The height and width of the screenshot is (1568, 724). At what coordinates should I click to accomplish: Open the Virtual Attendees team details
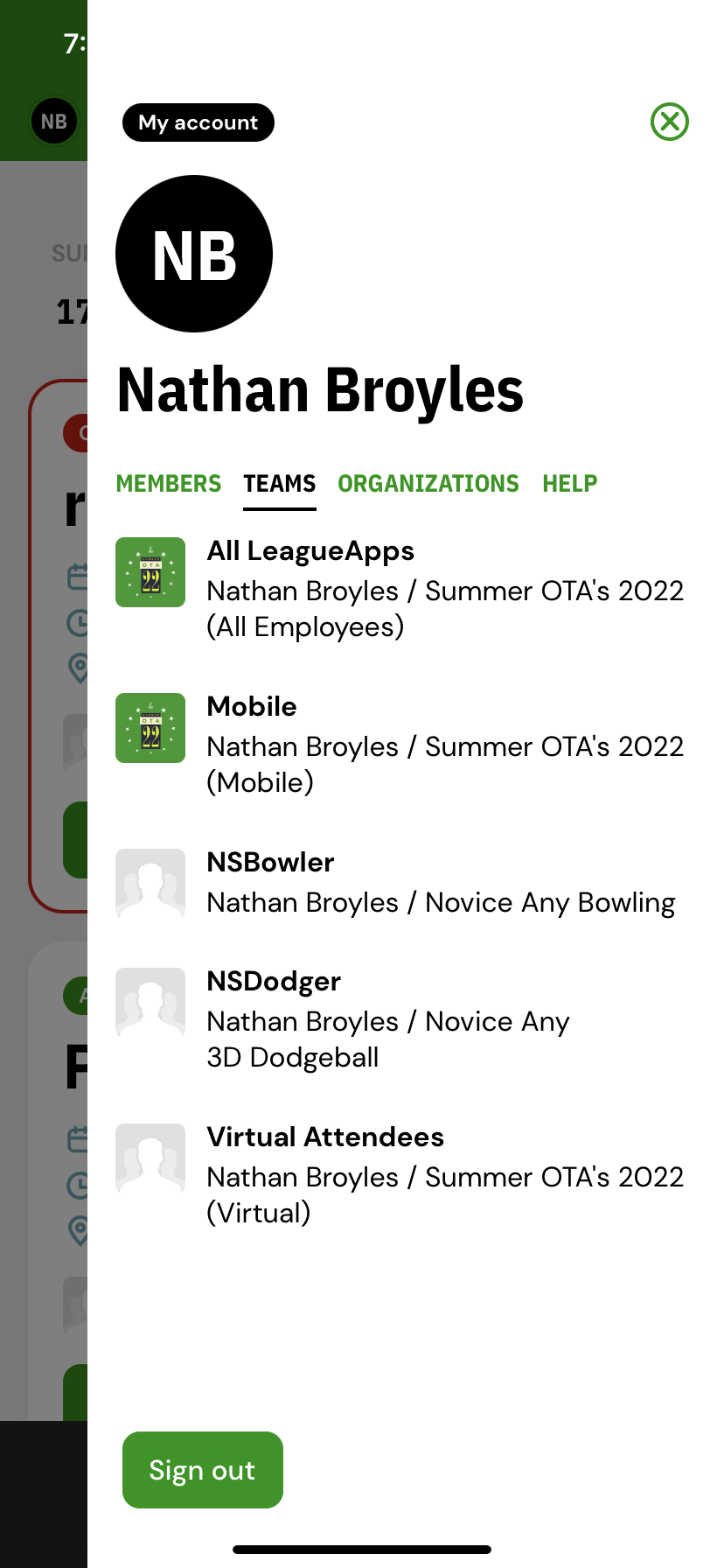[x=324, y=1136]
